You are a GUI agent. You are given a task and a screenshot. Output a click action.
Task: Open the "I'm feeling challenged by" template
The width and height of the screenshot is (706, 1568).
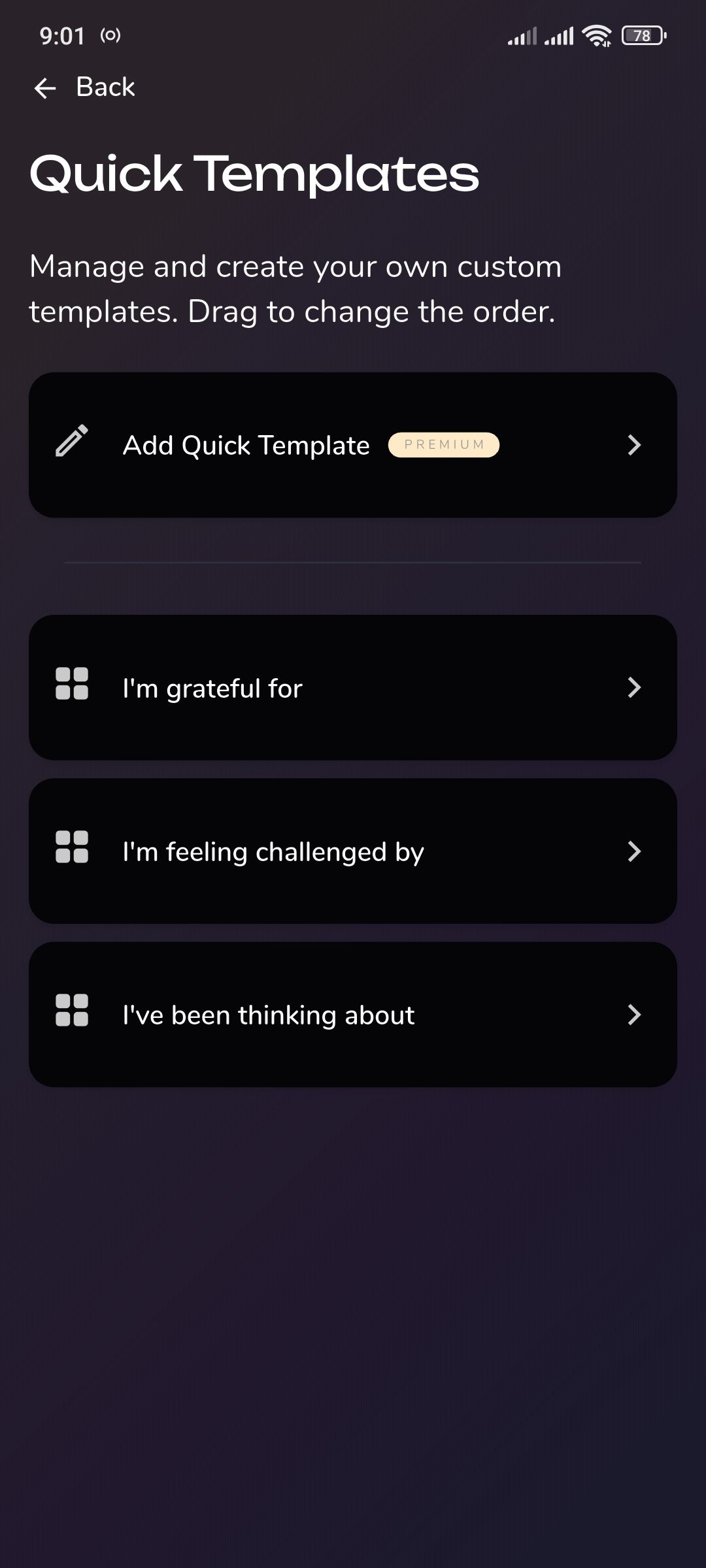pos(352,851)
